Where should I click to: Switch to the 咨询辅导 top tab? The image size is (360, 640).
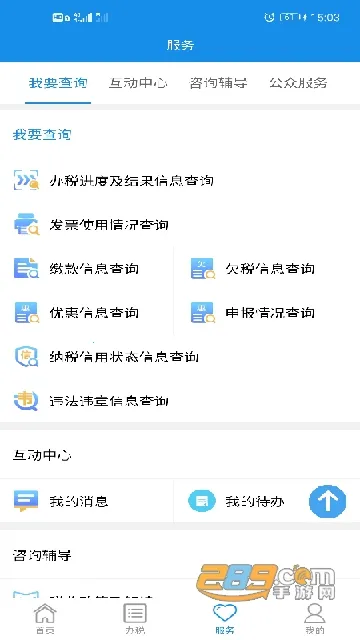point(218,83)
